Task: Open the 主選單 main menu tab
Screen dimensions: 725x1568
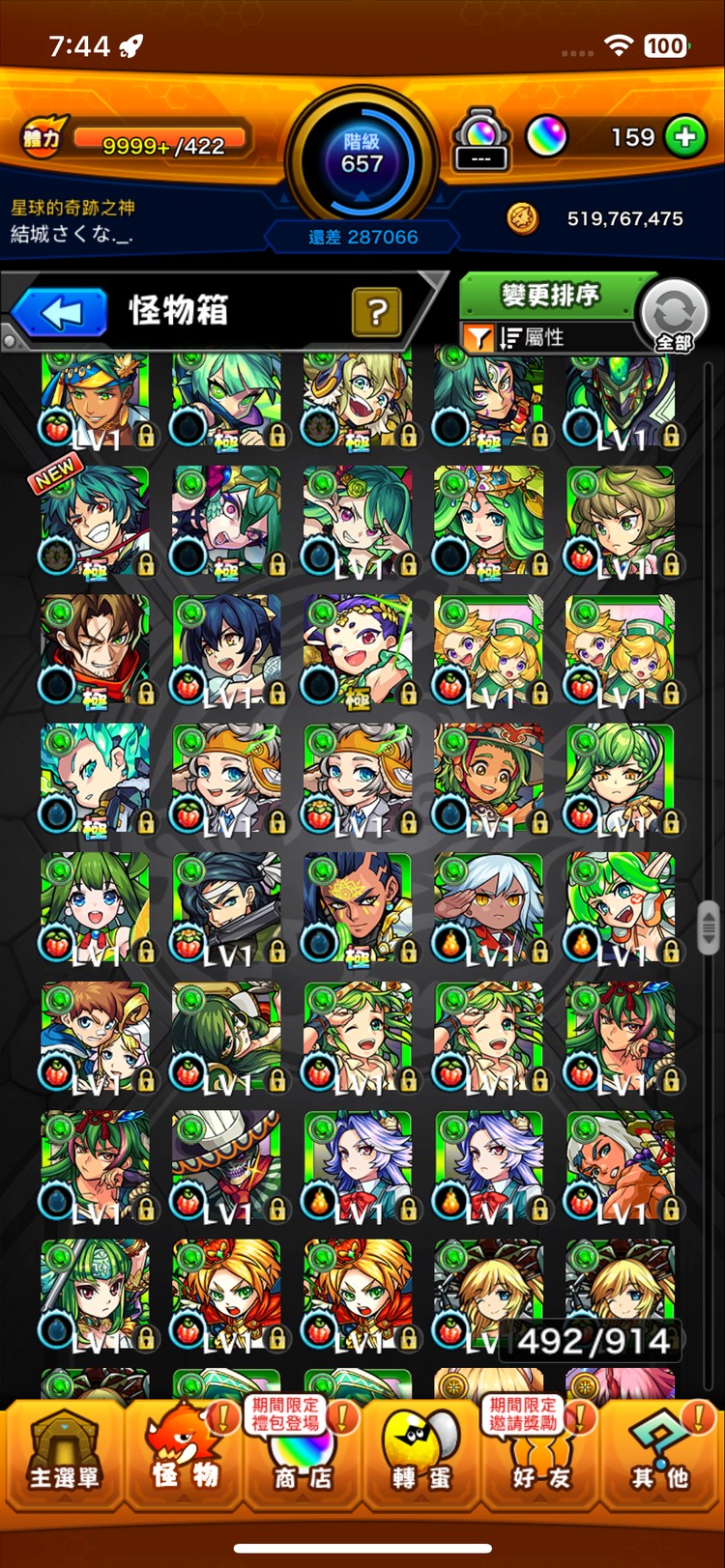Action: coord(63,1452)
